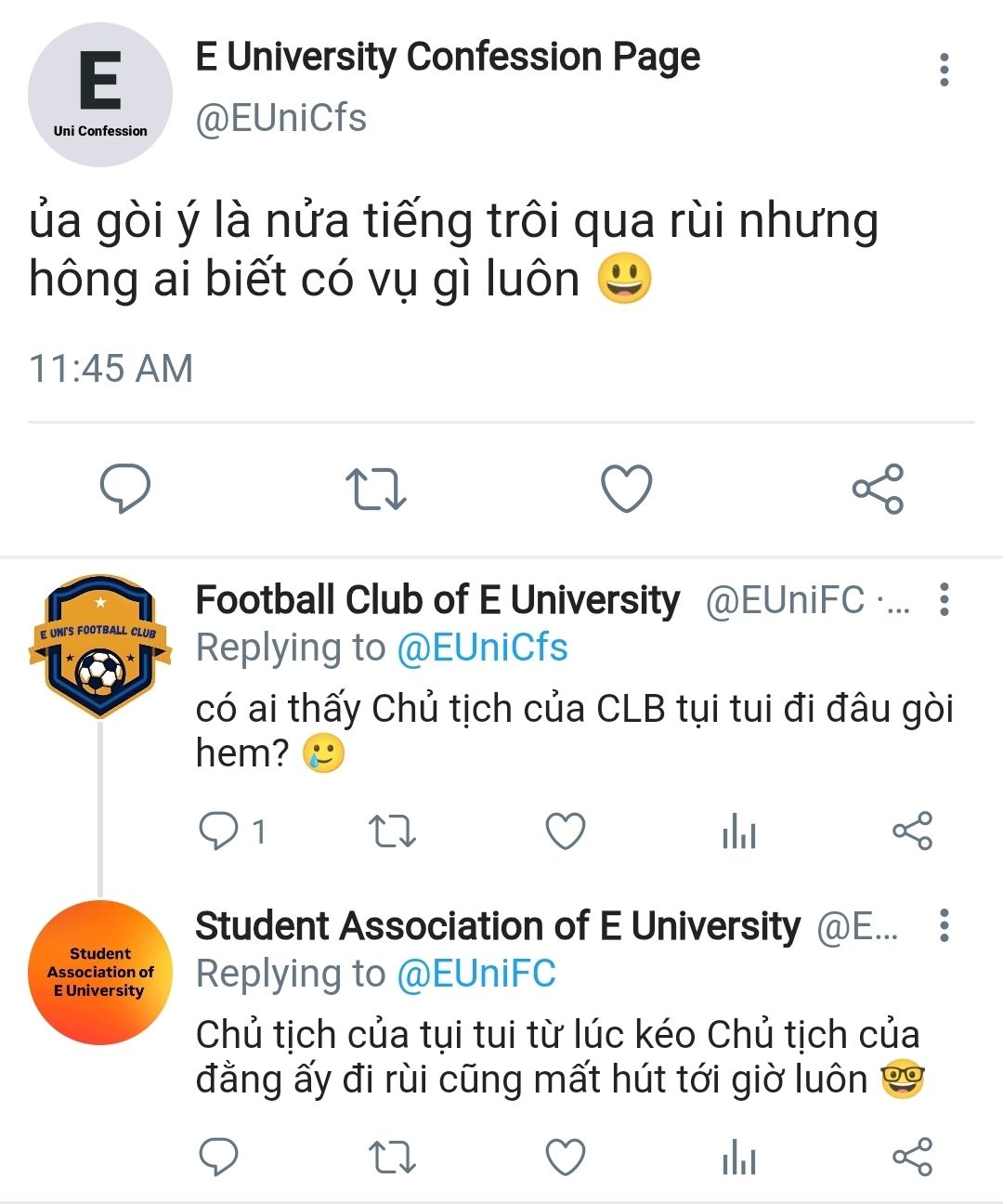Share the Student Association of E University reply

tap(912, 1157)
